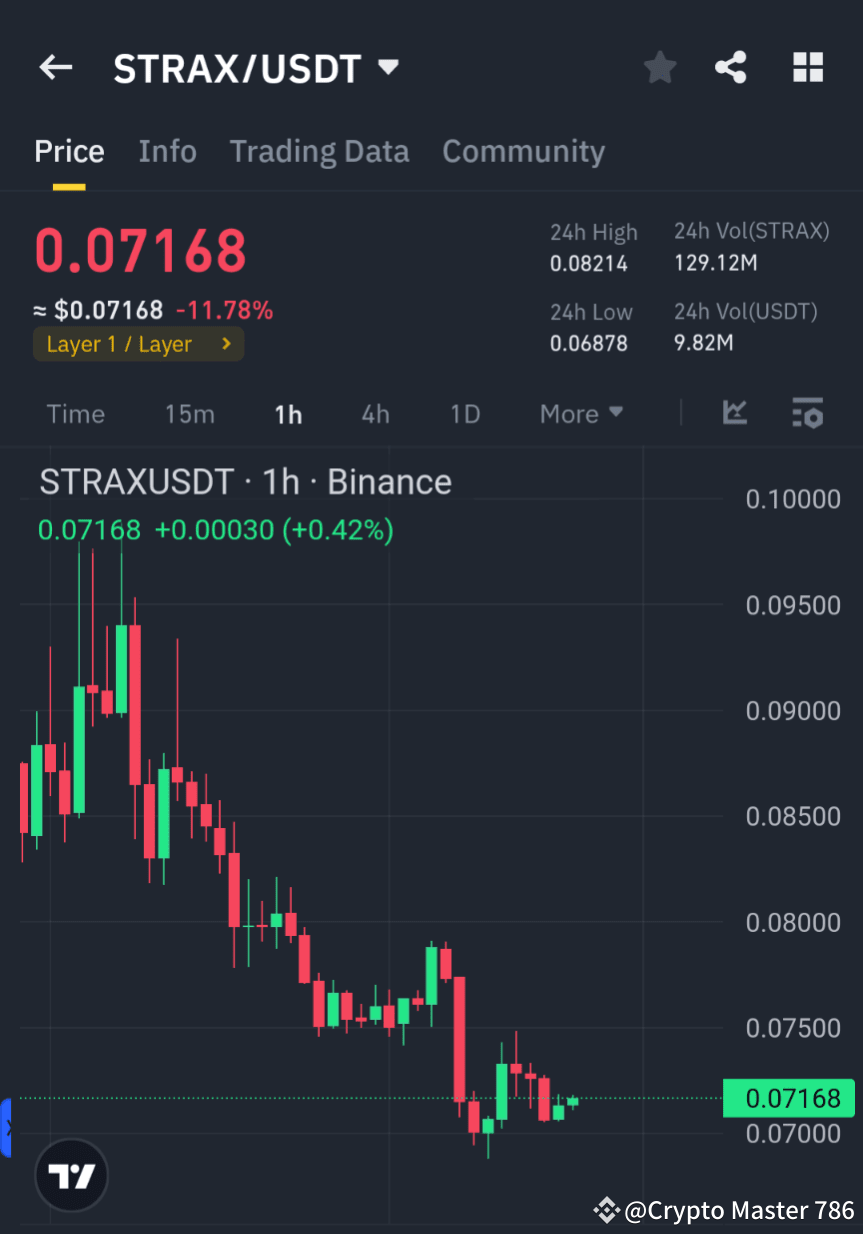Add STRAX/USDT to favorites via star
Screen dimensions: 863x1234
coord(659,67)
